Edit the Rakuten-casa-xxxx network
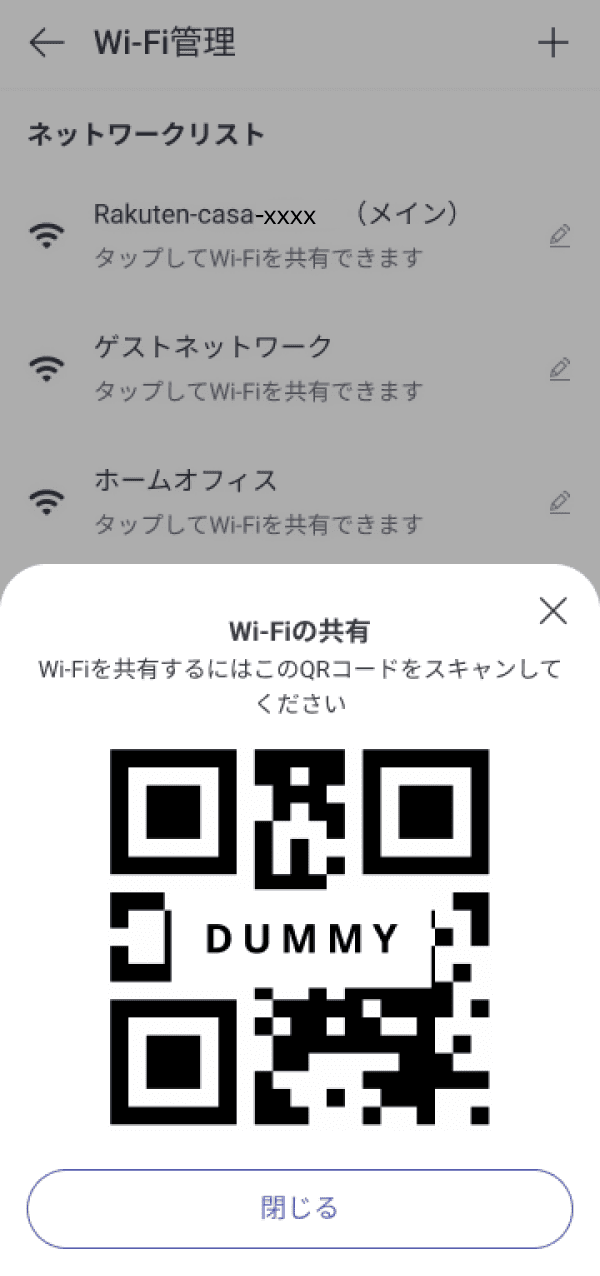The width and height of the screenshot is (600, 1276). tap(560, 236)
